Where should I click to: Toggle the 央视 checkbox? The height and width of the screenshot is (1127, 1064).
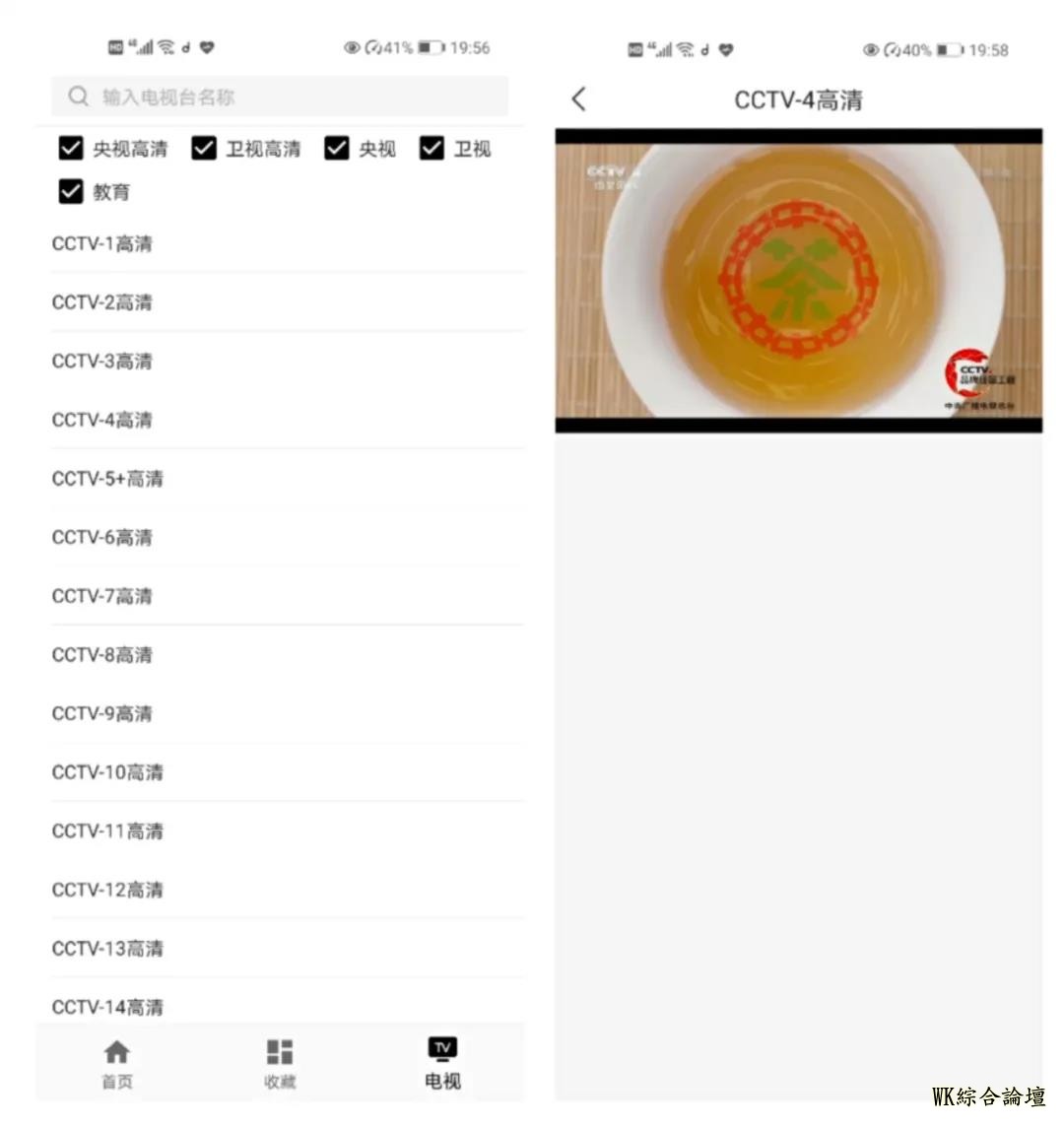[x=337, y=149]
